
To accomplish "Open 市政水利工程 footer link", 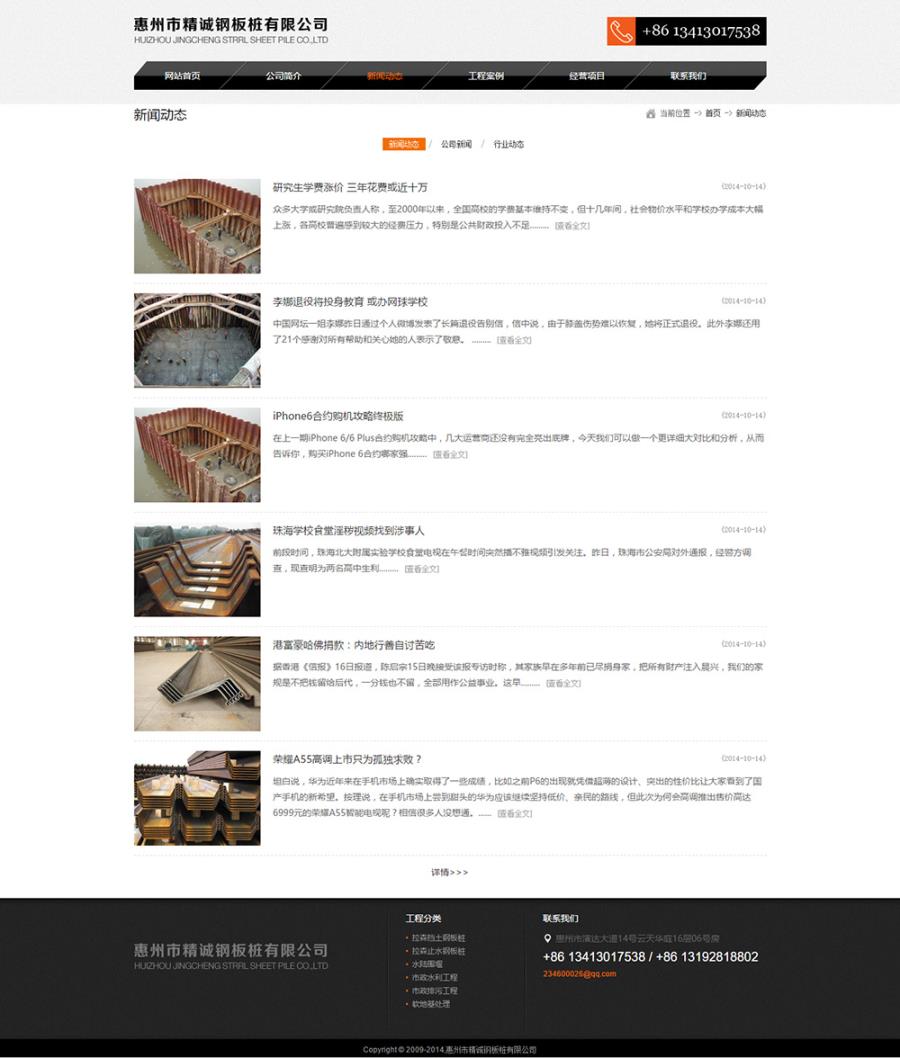I will 434,977.
